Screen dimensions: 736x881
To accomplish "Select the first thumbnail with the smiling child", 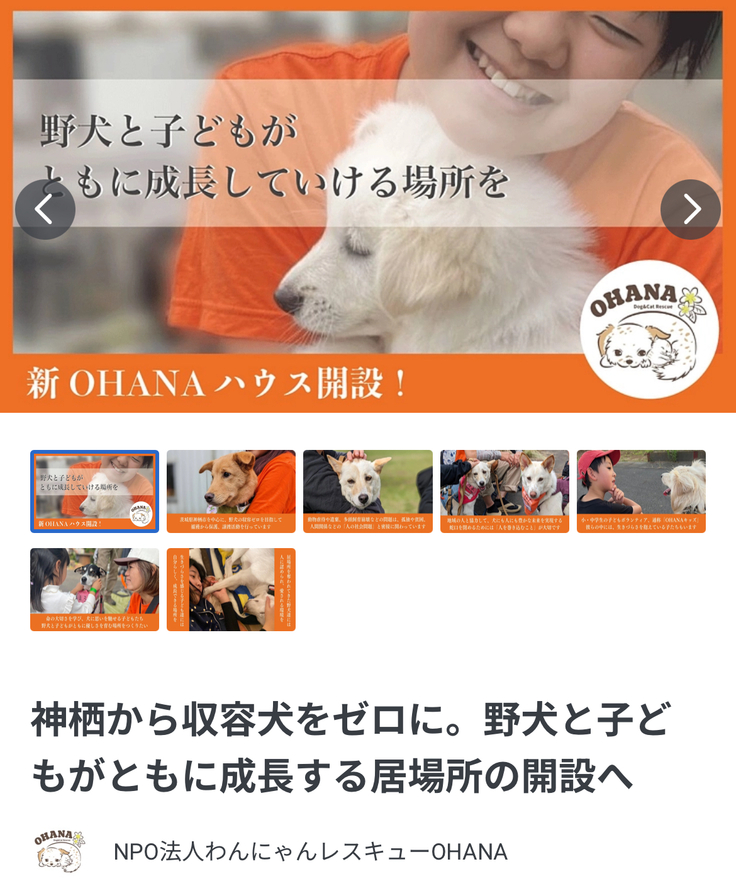I will click(94, 491).
